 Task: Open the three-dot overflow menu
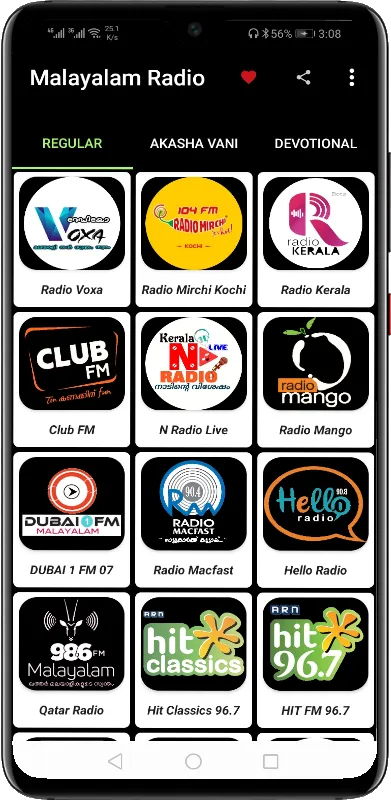(x=351, y=78)
